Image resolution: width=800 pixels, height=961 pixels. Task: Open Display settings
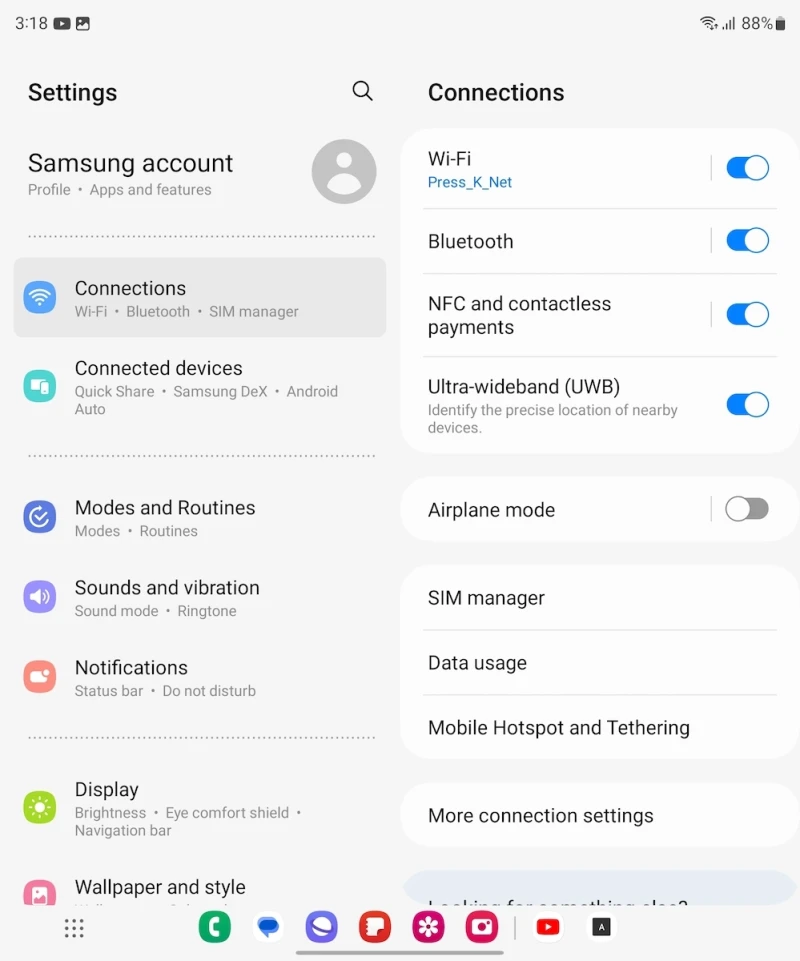click(x=200, y=808)
